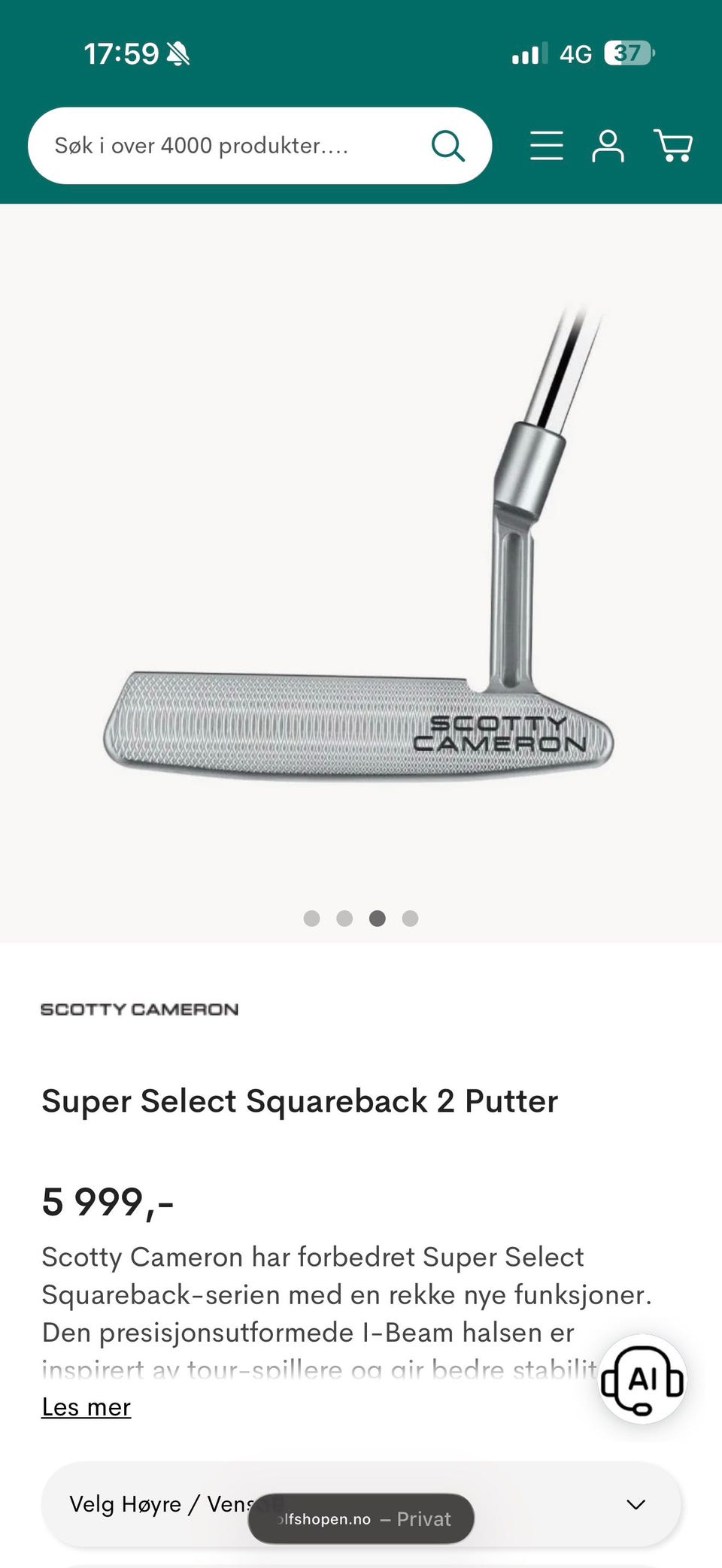Viewport: 722px width, 1568px height.
Task: Tap the magnifier search icon
Action: tap(447, 146)
